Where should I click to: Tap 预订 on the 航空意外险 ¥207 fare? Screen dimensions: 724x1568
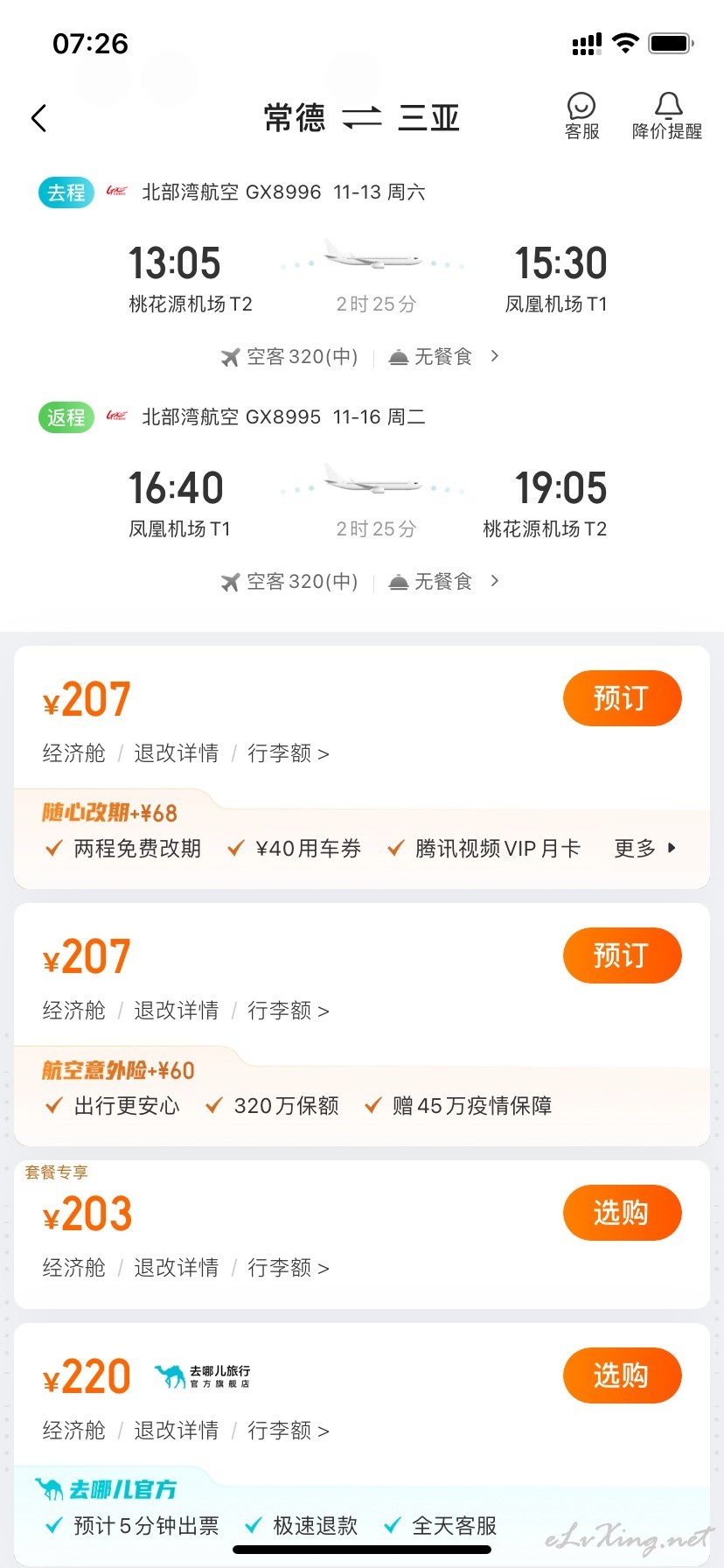[622, 955]
